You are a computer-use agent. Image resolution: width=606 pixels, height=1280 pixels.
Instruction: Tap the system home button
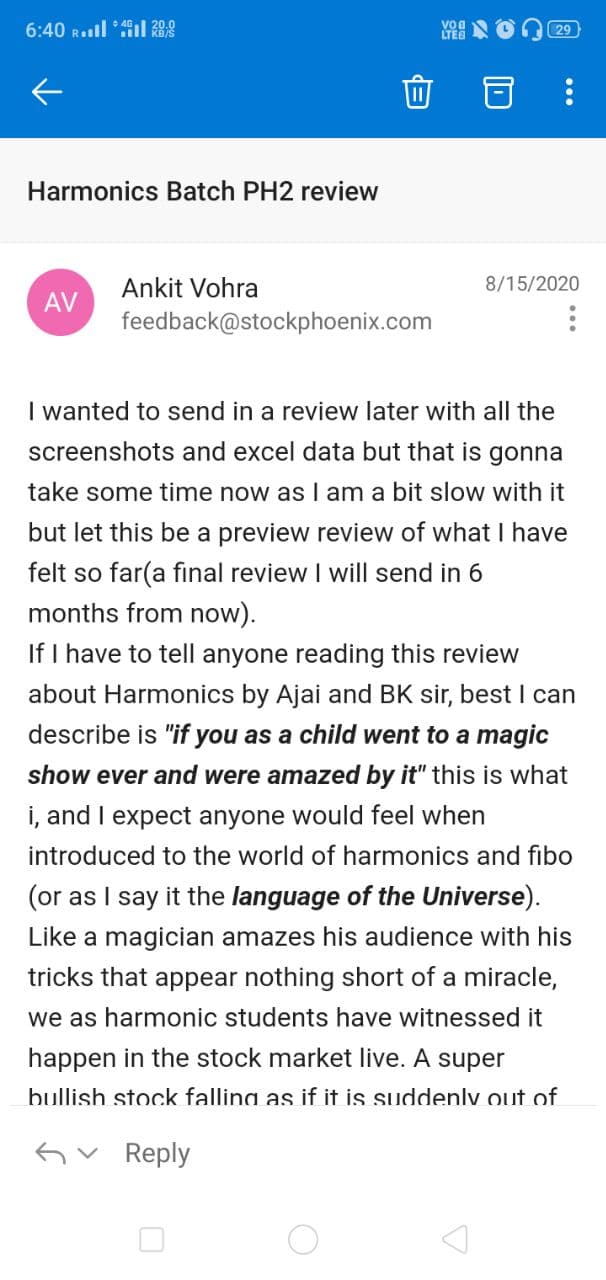click(303, 1240)
